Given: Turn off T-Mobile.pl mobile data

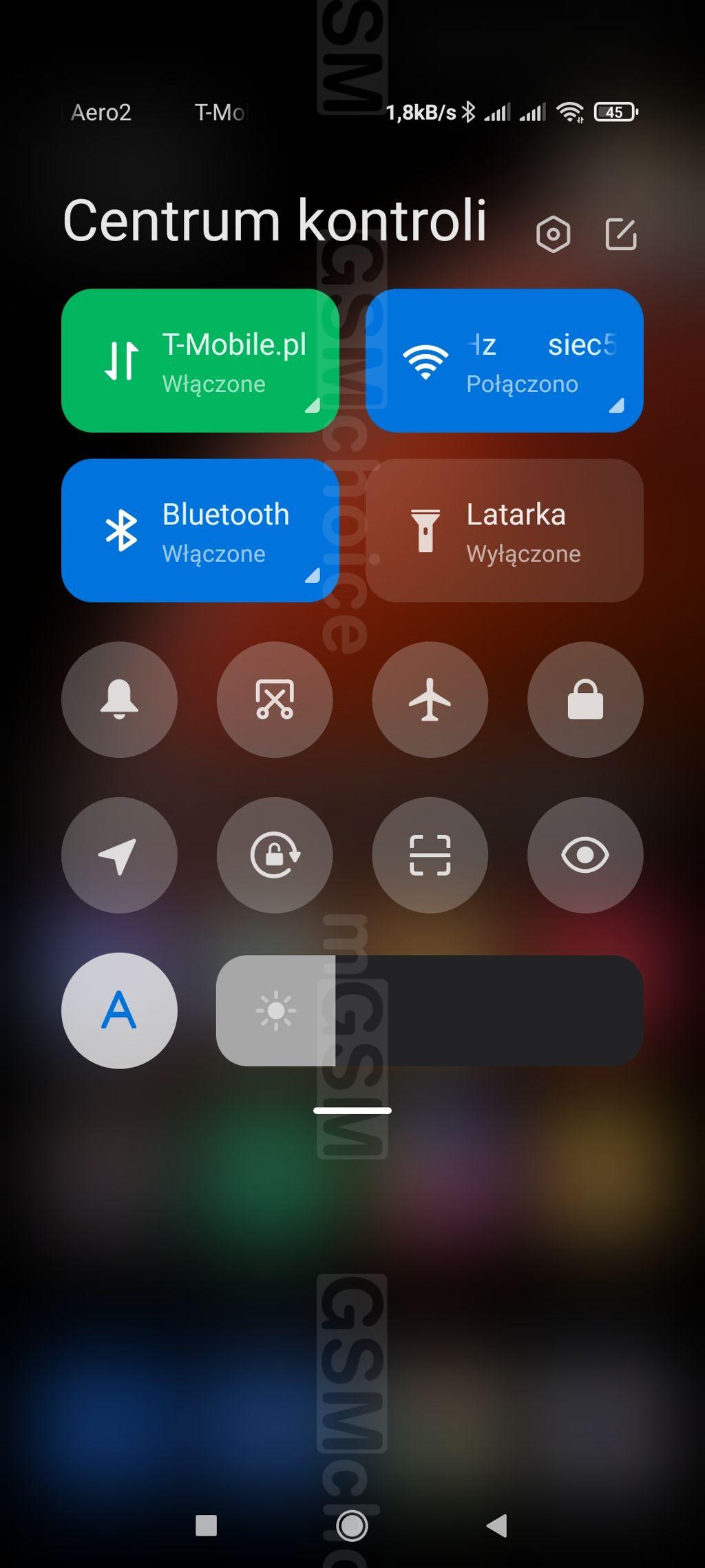Looking at the screenshot, I should coord(200,361).
